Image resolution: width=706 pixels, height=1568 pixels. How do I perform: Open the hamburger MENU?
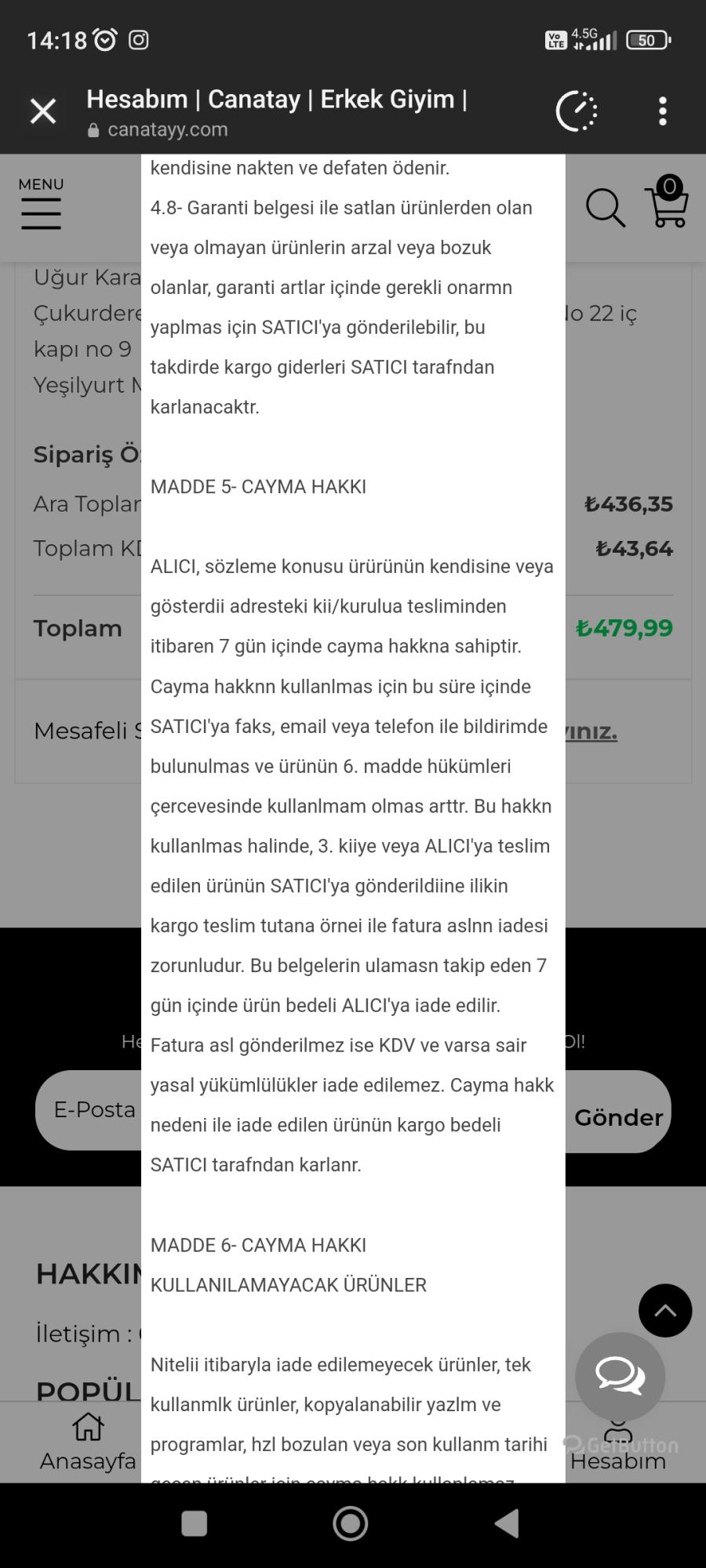click(x=41, y=208)
